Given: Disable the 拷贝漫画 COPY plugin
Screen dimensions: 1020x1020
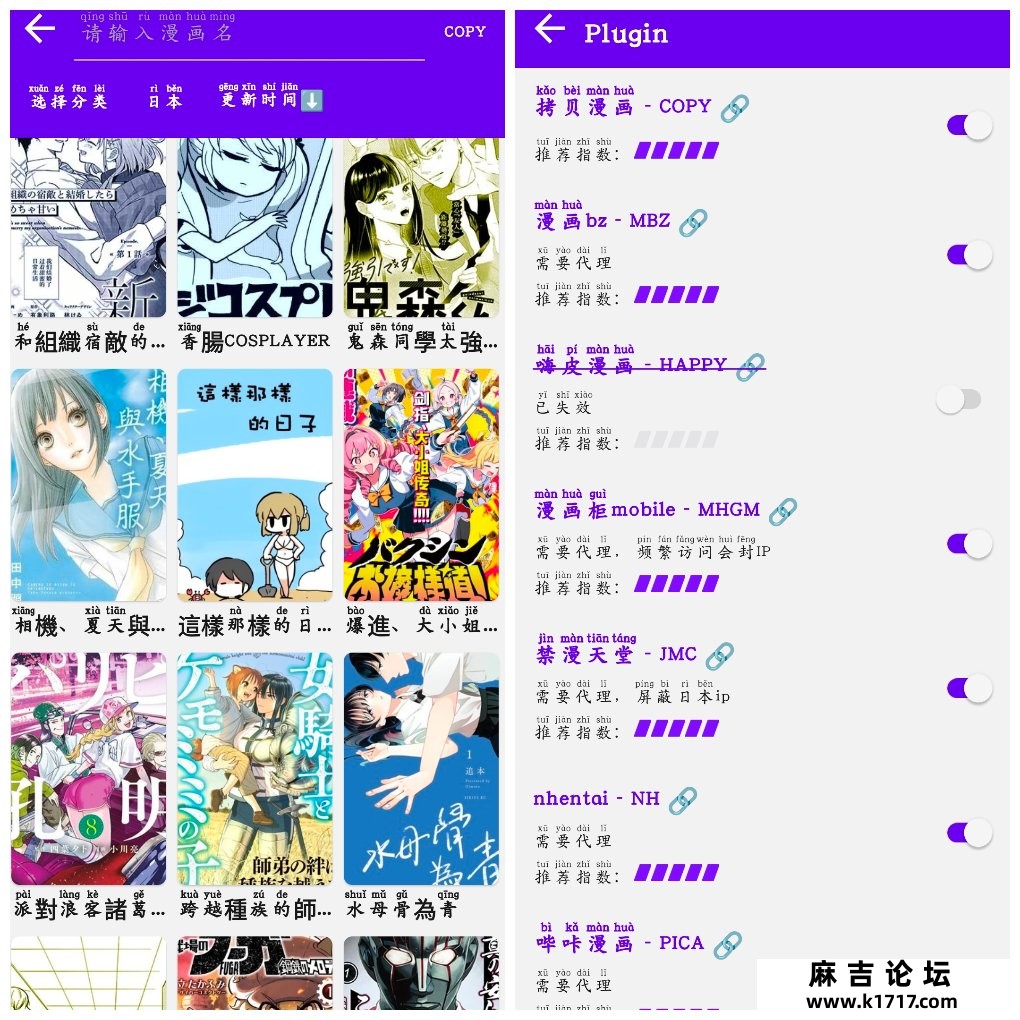Looking at the screenshot, I should tap(968, 126).
